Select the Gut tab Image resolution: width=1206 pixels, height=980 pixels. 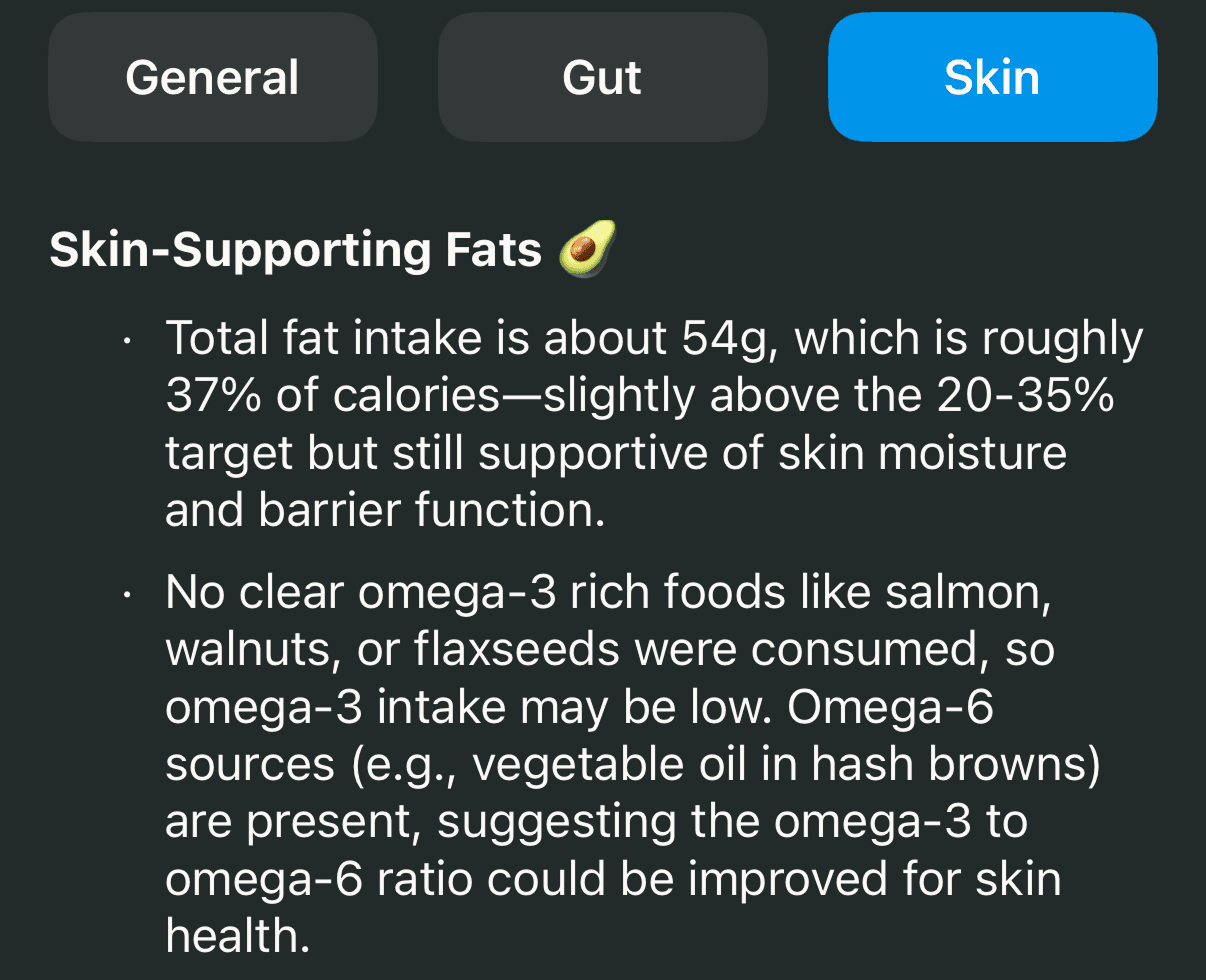(602, 78)
